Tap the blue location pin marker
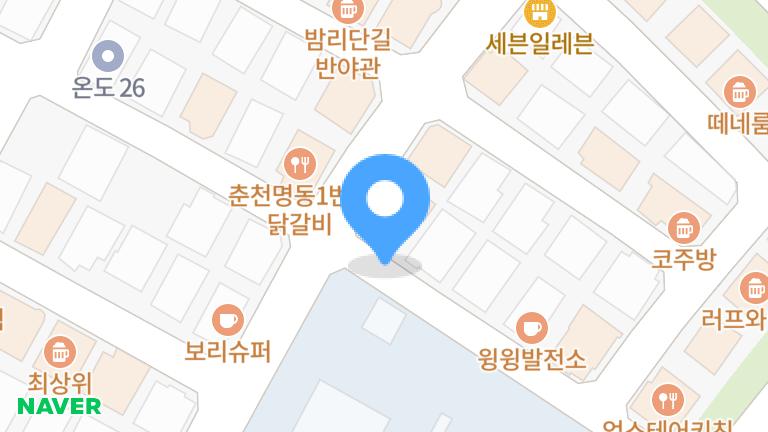This screenshot has height=432, width=768. click(384, 202)
